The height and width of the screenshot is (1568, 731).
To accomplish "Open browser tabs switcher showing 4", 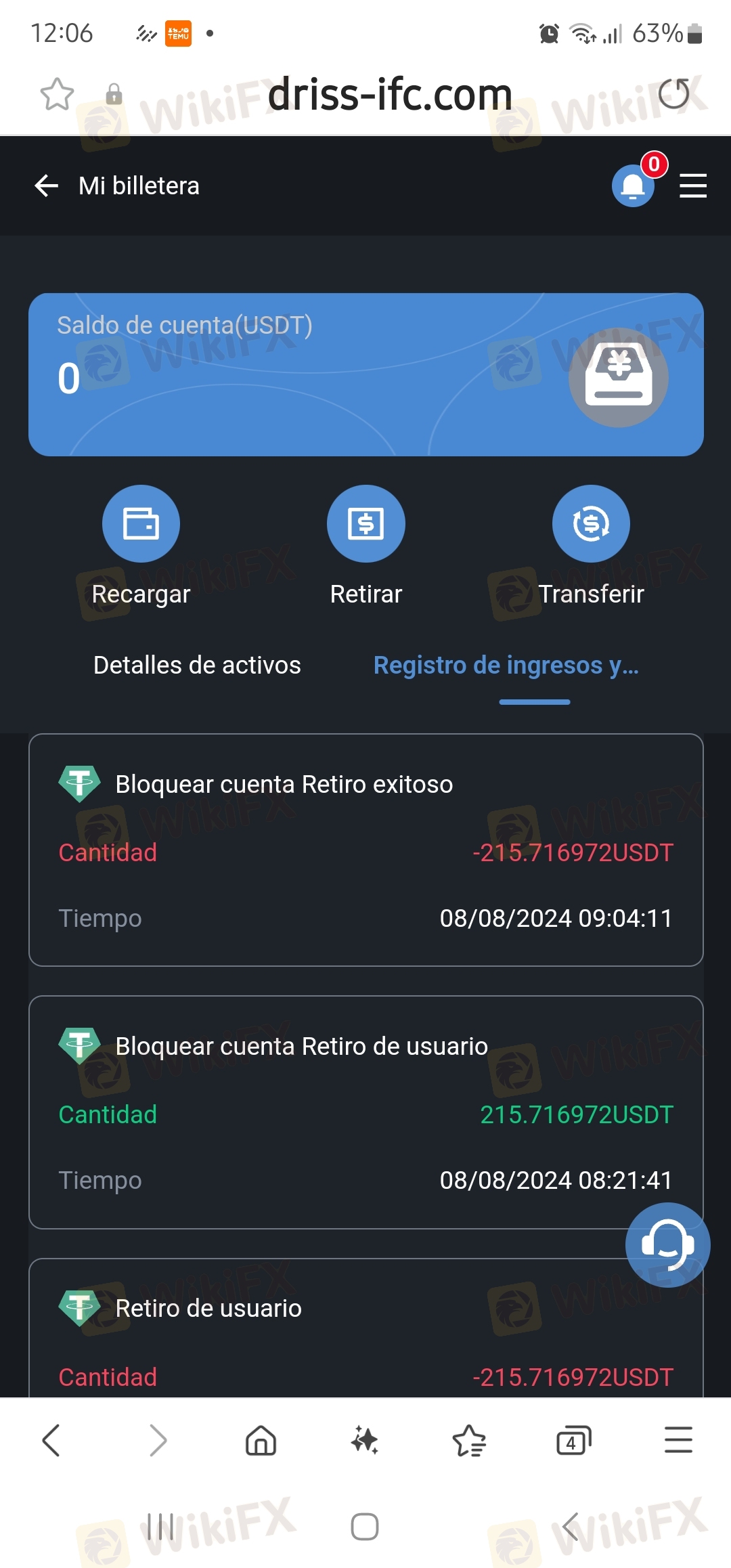I will coord(573,1439).
